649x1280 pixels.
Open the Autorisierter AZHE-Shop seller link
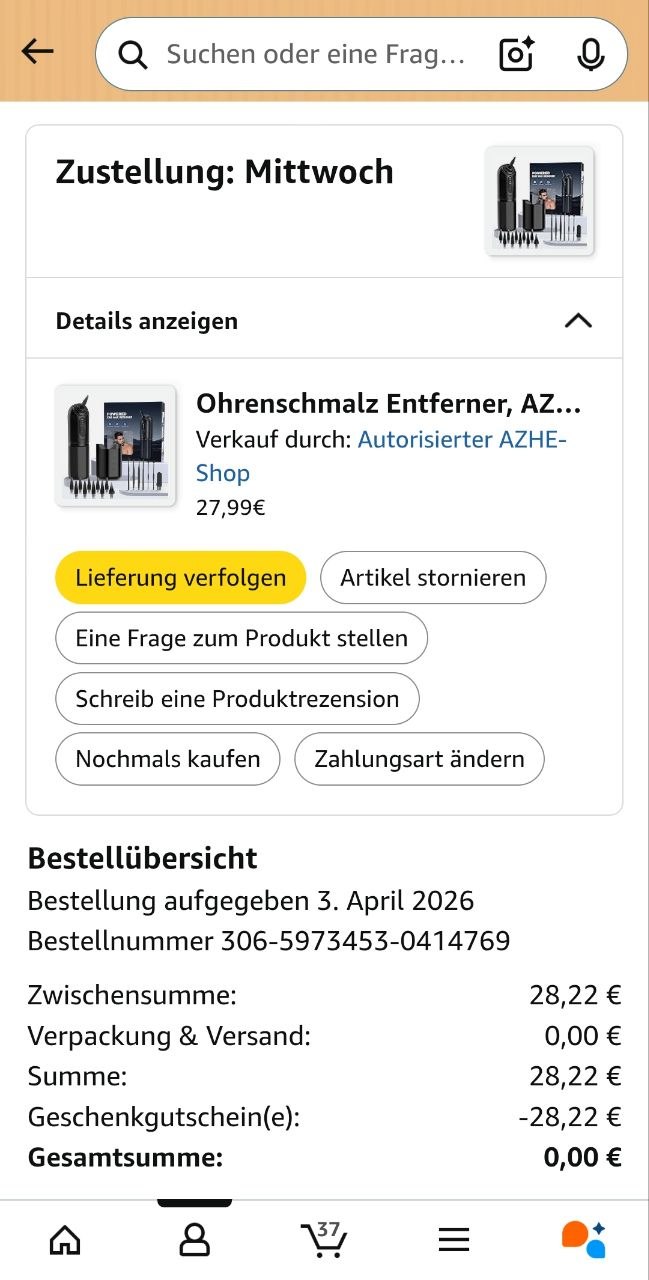(461, 440)
